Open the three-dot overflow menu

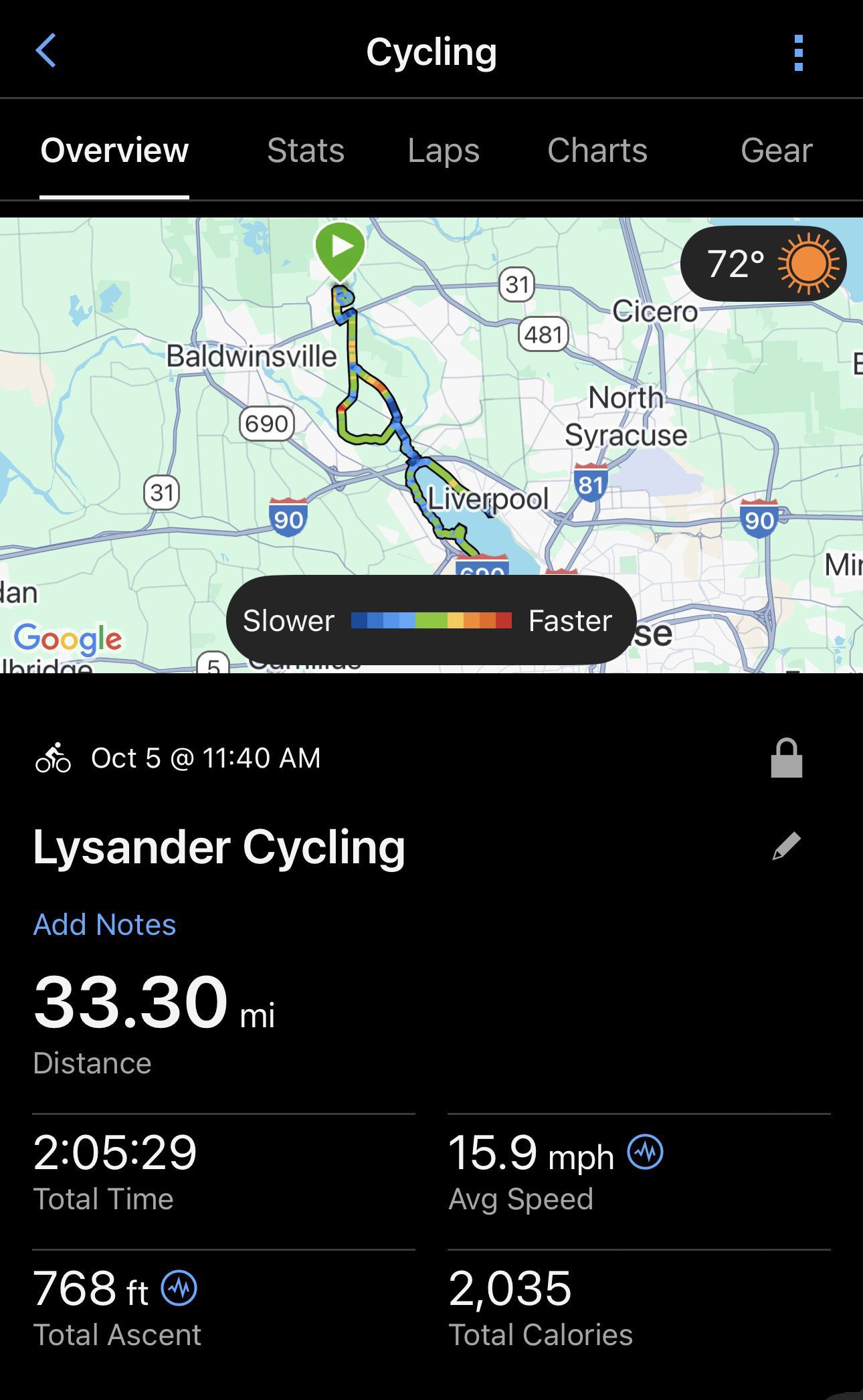click(x=797, y=53)
